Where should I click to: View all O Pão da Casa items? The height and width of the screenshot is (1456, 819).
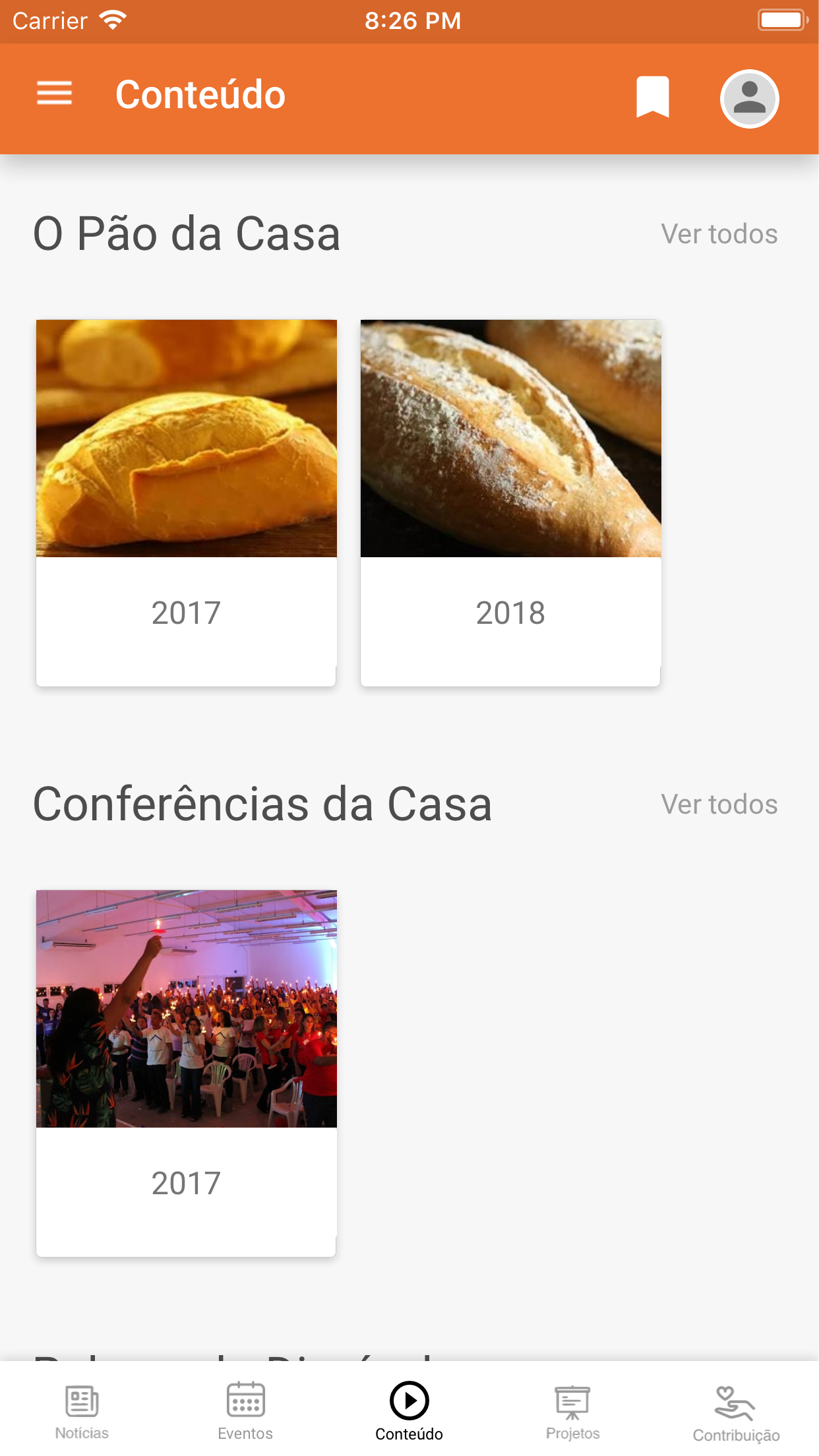point(719,234)
